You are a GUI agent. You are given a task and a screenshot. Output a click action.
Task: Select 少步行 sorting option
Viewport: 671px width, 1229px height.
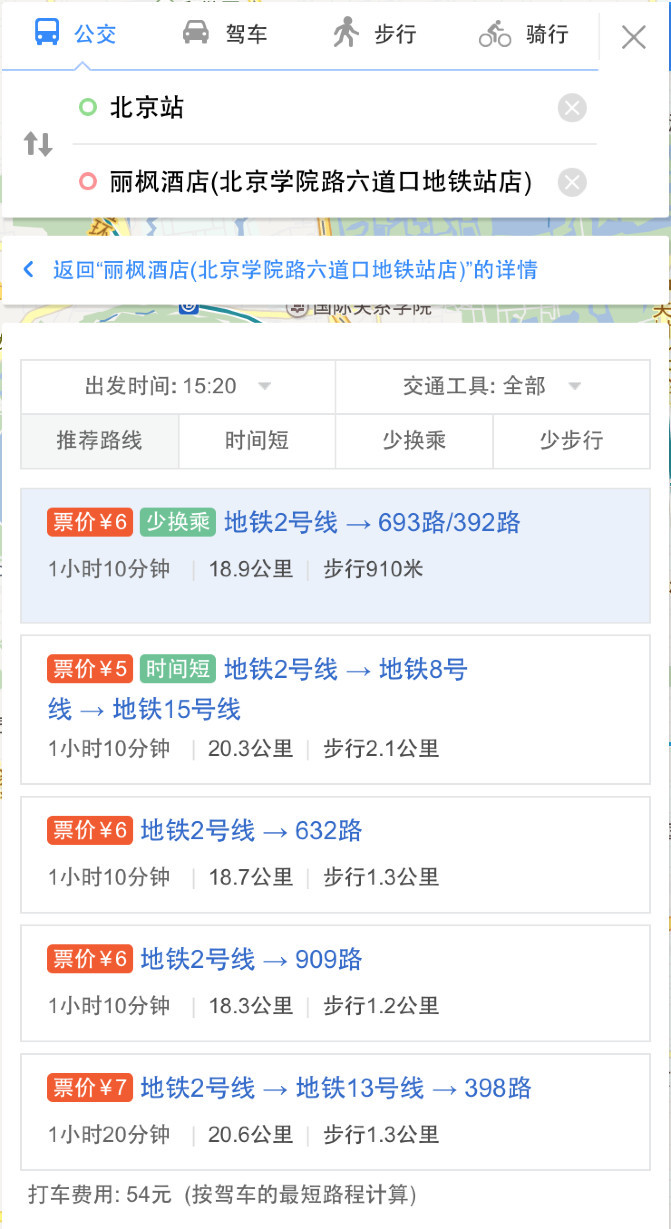click(x=571, y=441)
